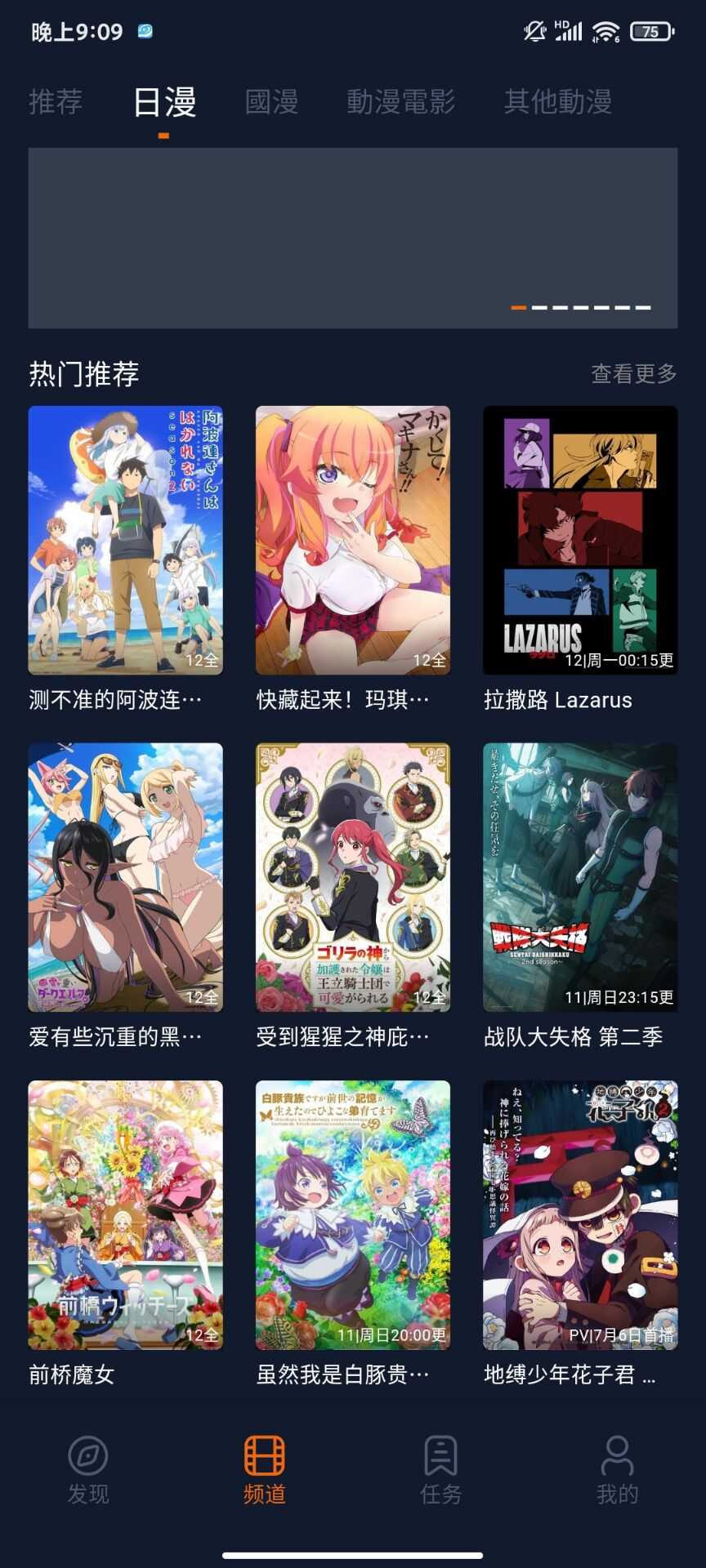Open 地缚少年花子君 anime card
This screenshot has width=706, height=1568.
pyautogui.click(x=579, y=1215)
